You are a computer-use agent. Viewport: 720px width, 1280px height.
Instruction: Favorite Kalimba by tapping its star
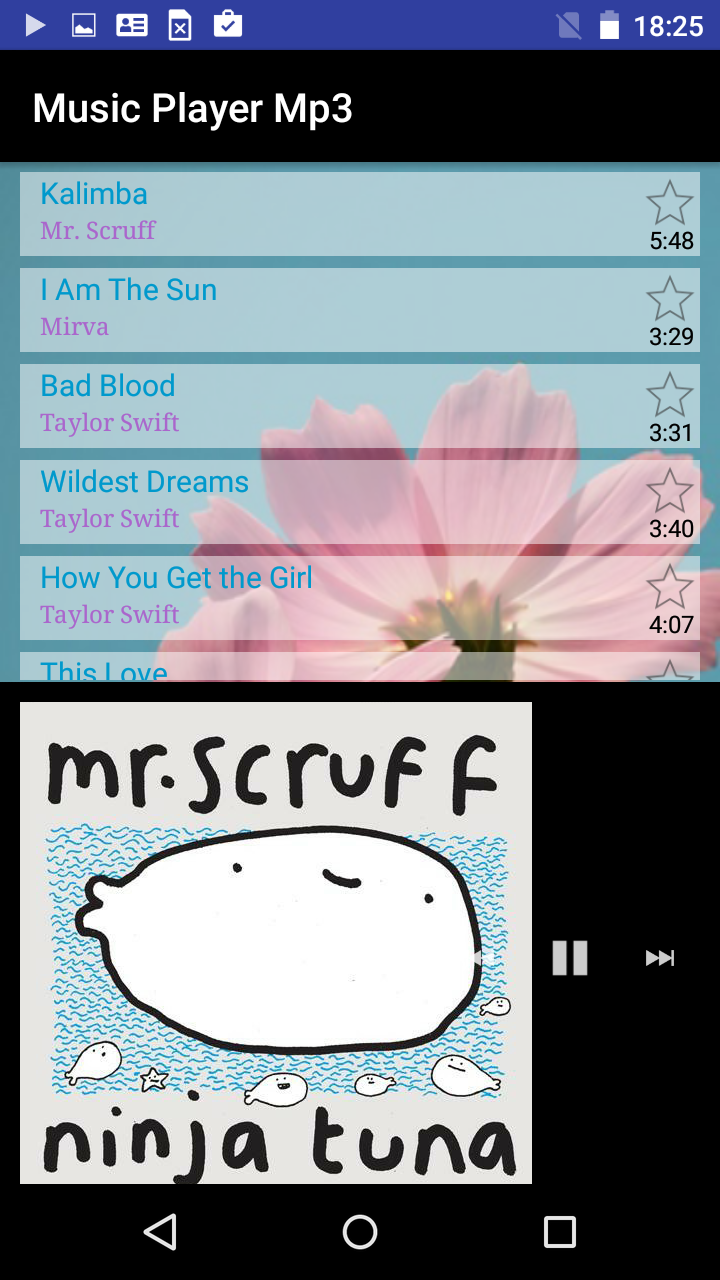coord(668,204)
